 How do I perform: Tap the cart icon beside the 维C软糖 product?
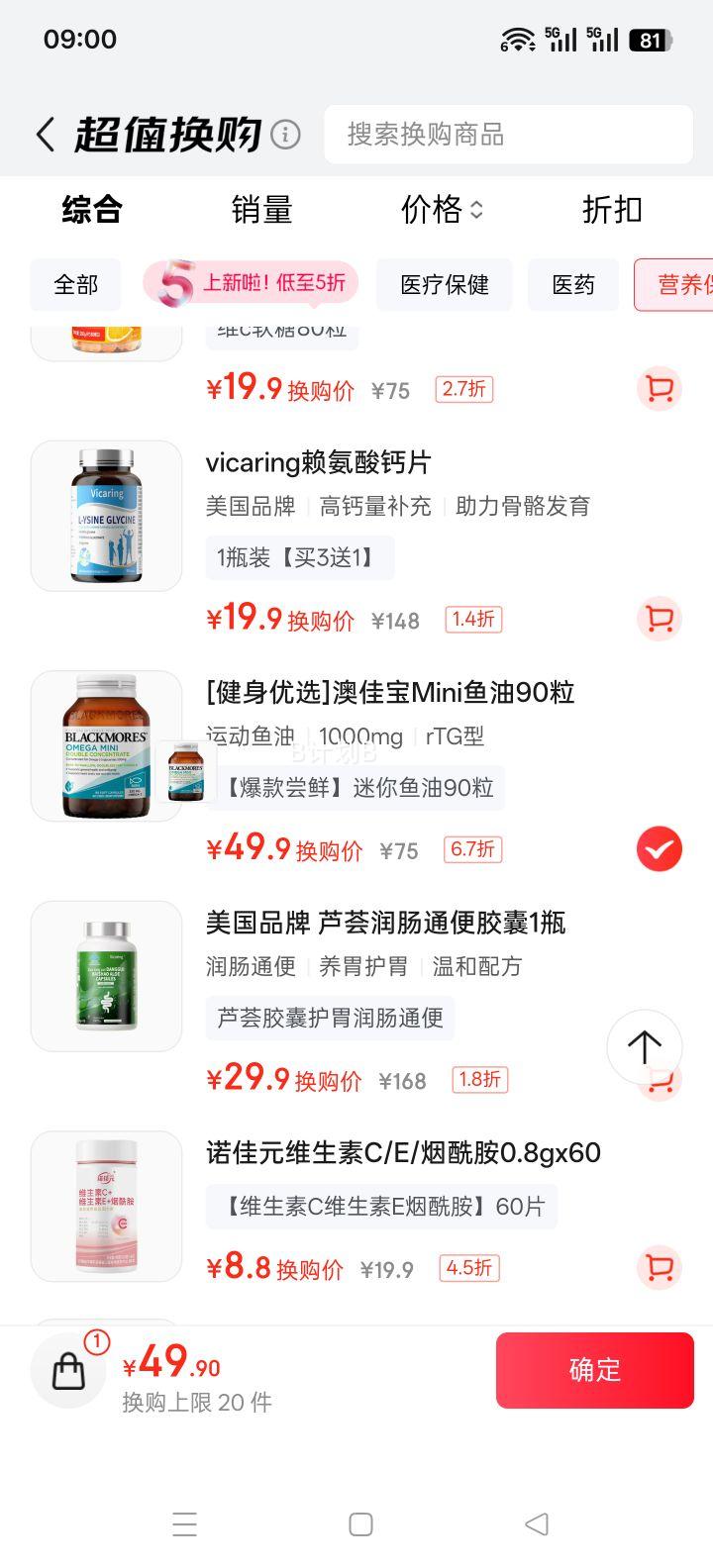point(659,389)
